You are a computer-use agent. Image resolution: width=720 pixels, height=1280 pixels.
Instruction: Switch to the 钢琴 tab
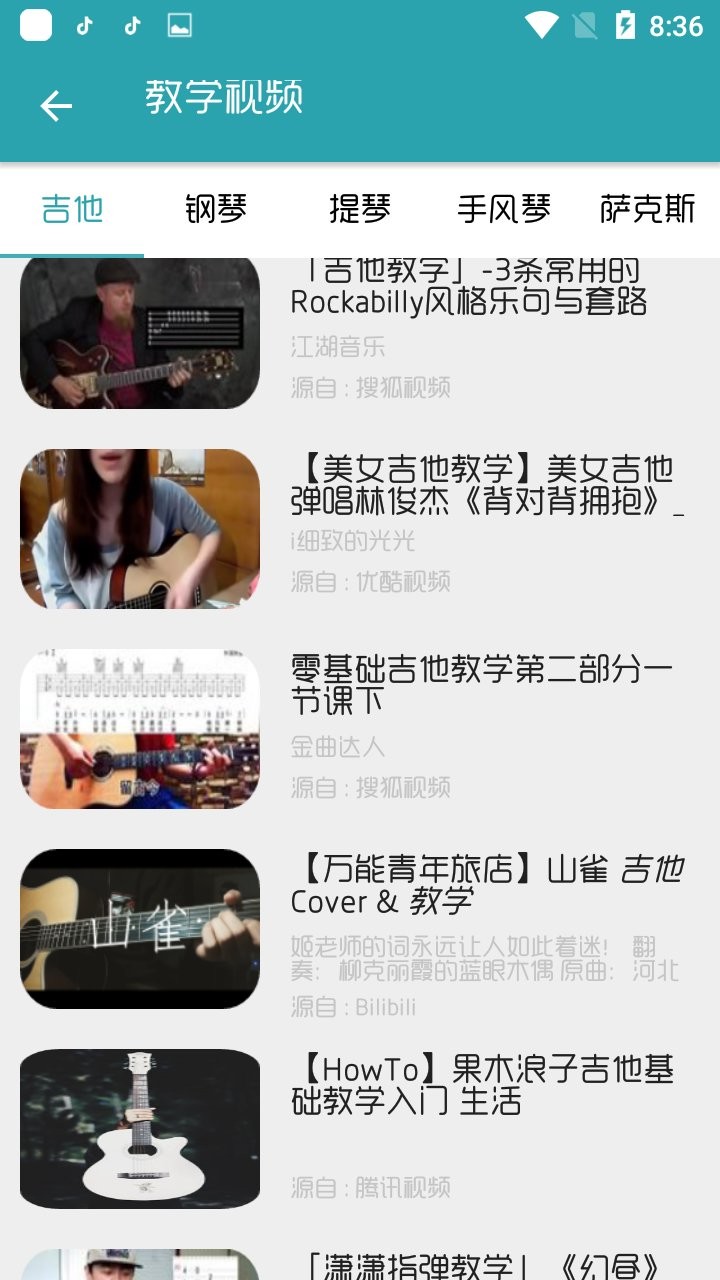[x=216, y=208]
